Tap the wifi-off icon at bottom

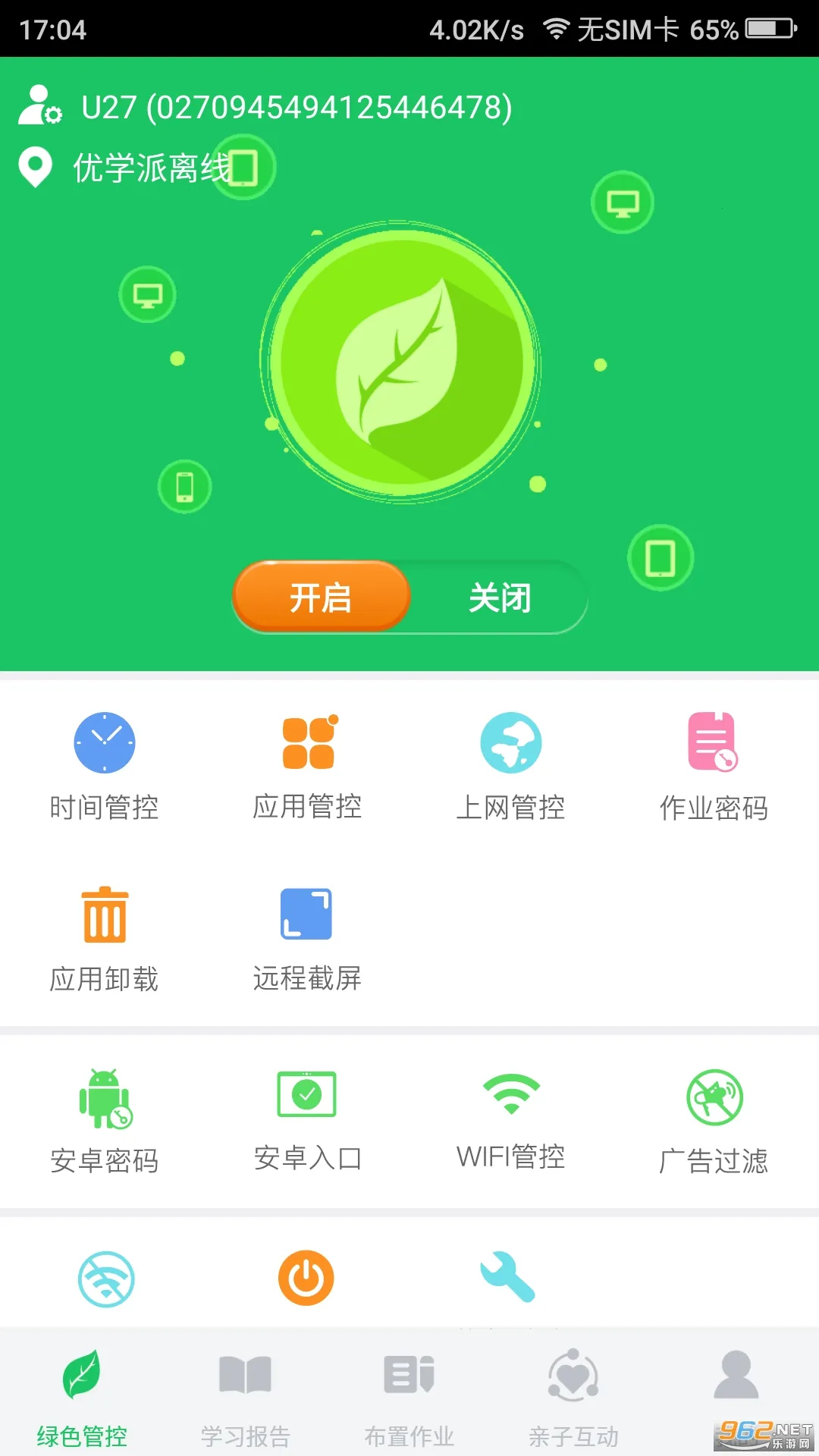105,1276
